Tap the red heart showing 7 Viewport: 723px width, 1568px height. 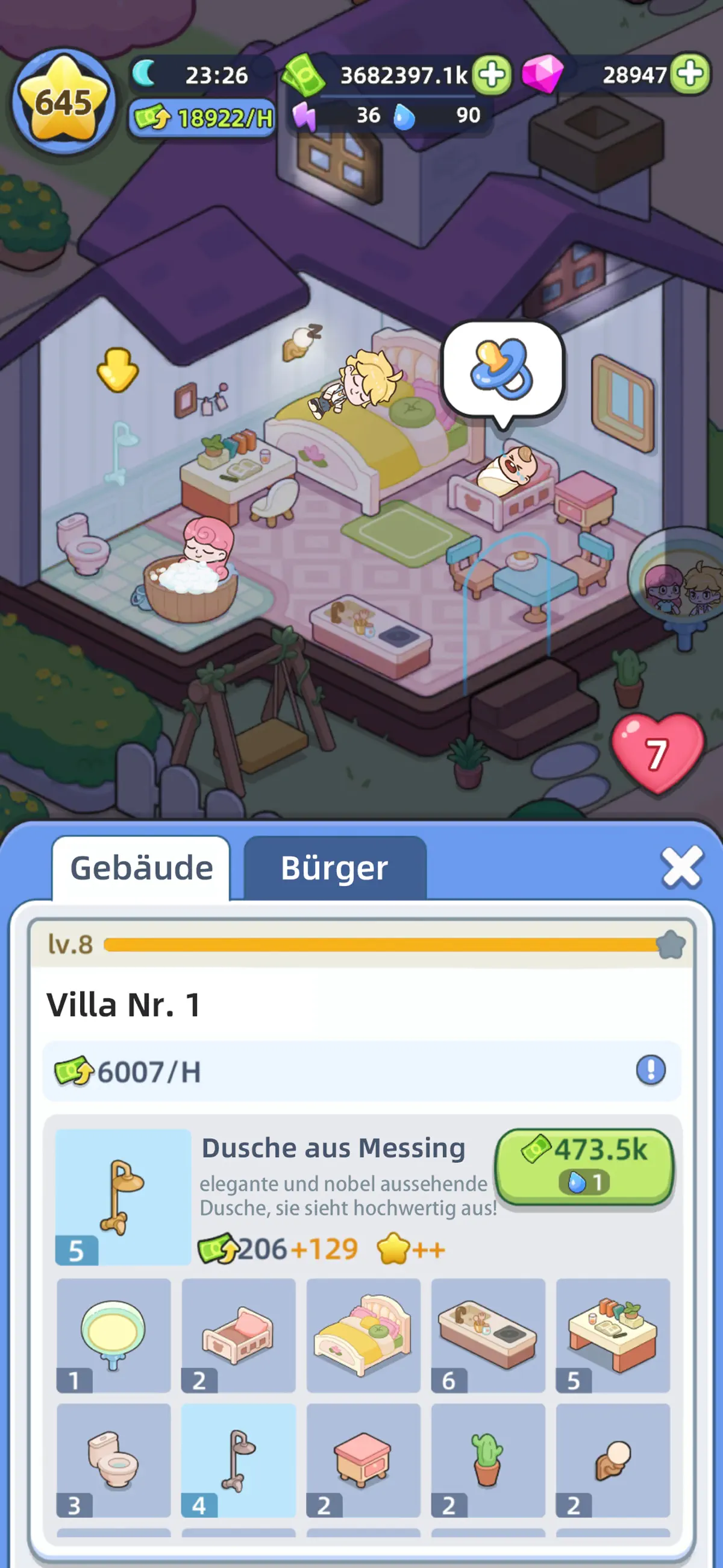pos(657,754)
